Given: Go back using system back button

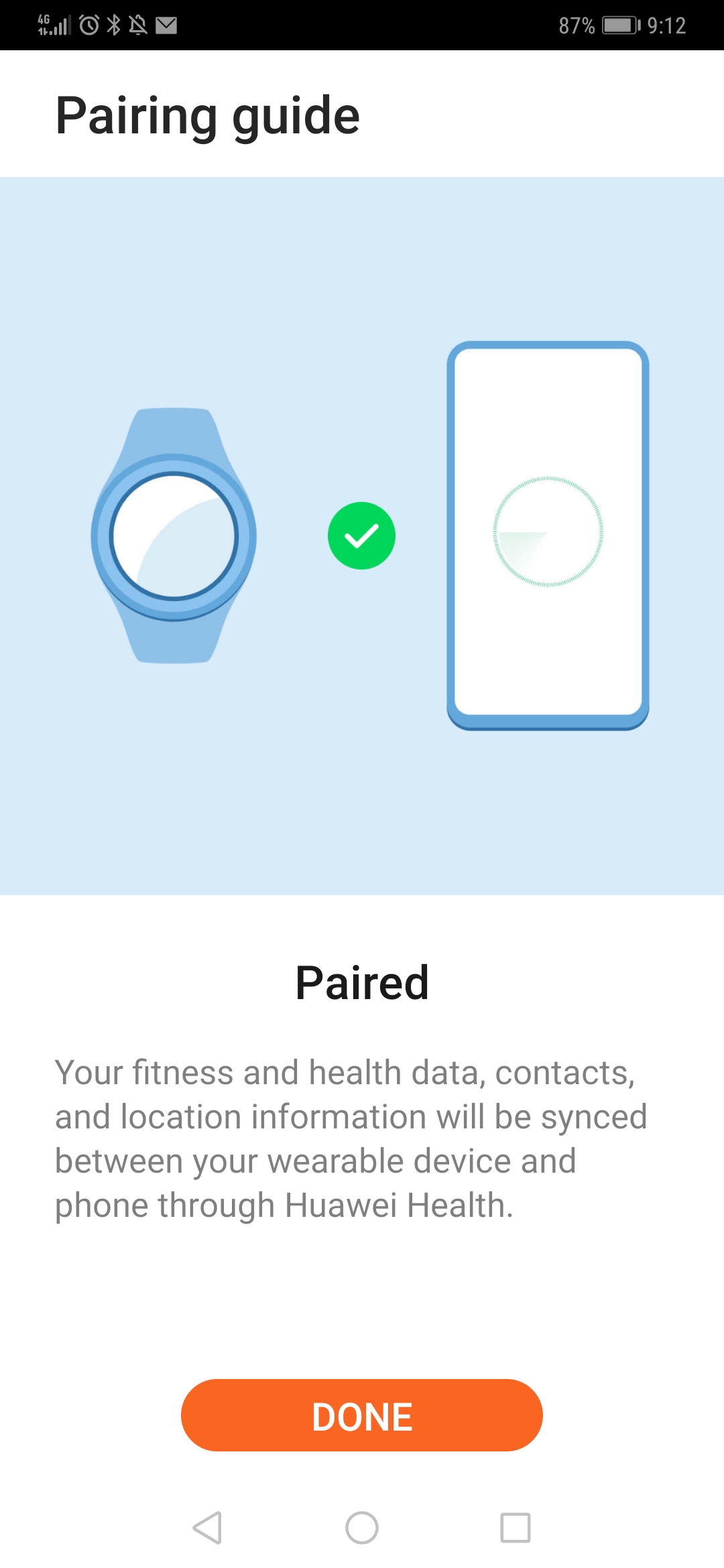Looking at the screenshot, I should pyautogui.click(x=207, y=1528).
